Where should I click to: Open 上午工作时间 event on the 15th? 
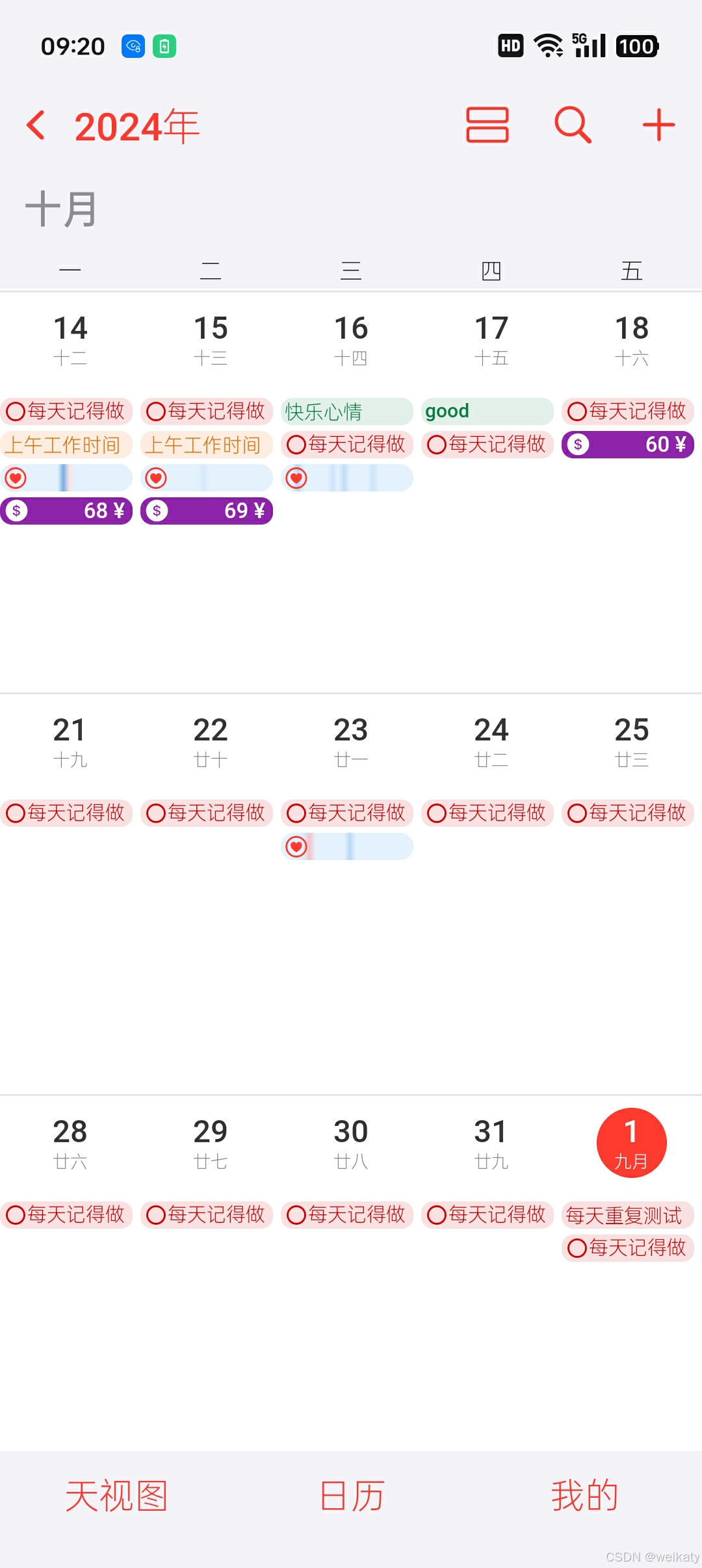pos(207,445)
